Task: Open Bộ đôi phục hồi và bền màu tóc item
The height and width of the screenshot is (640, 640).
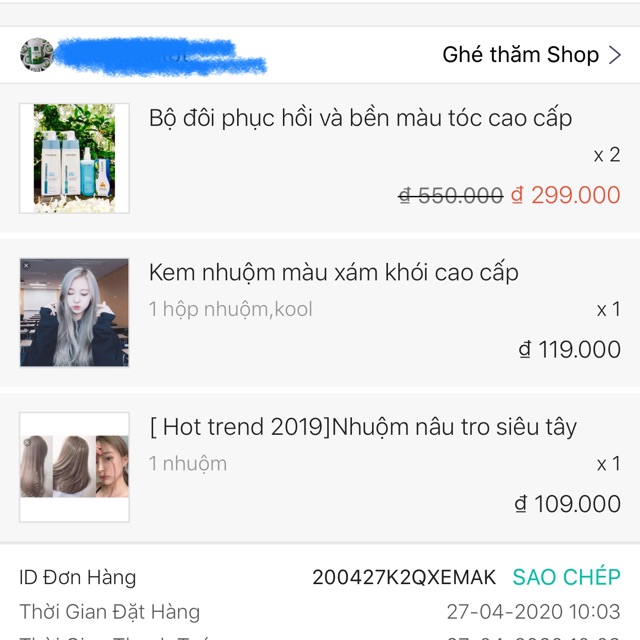Action: point(360,119)
